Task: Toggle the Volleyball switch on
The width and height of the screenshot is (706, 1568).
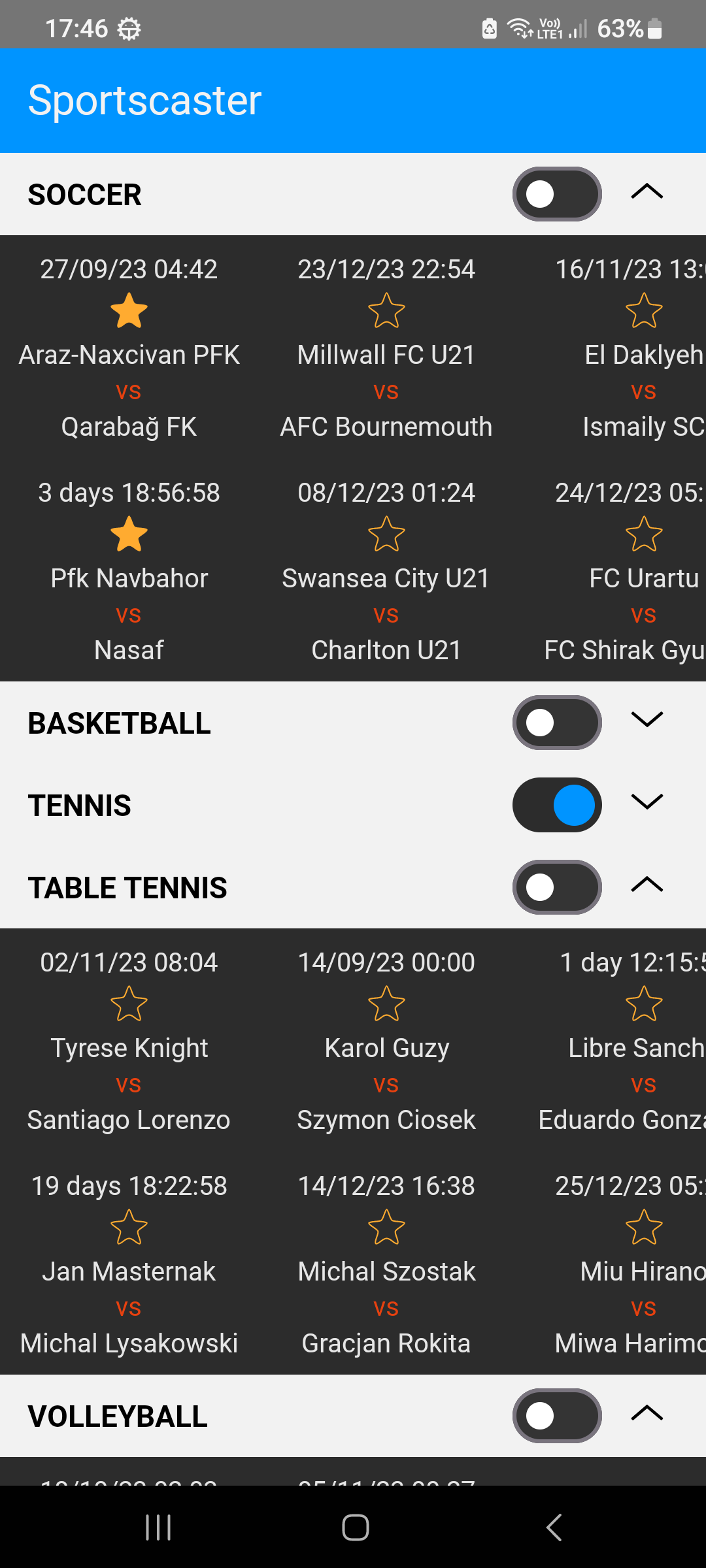Action: pyautogui.click(x=556, y=1416)
